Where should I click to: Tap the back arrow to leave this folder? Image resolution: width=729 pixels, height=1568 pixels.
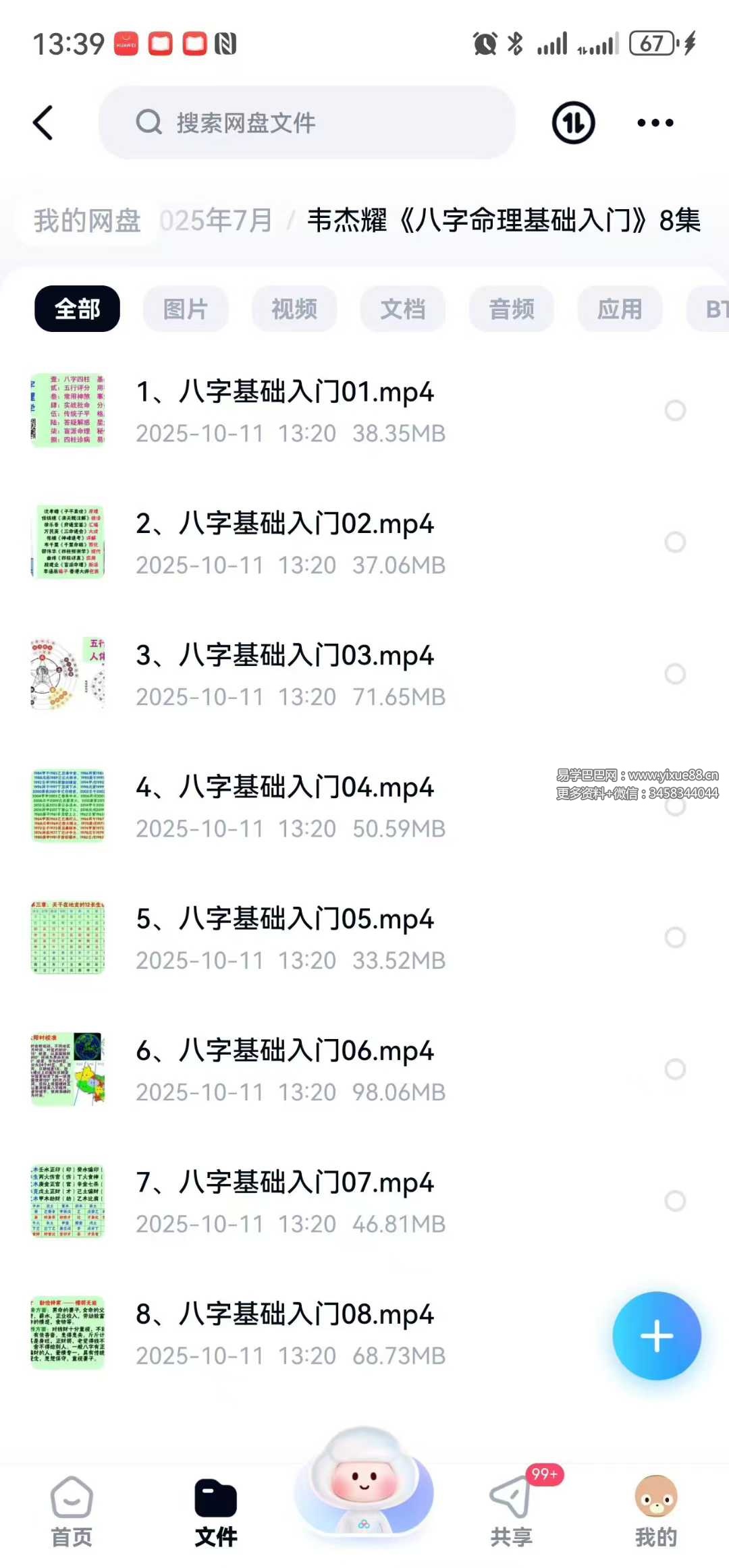(43, 123)
